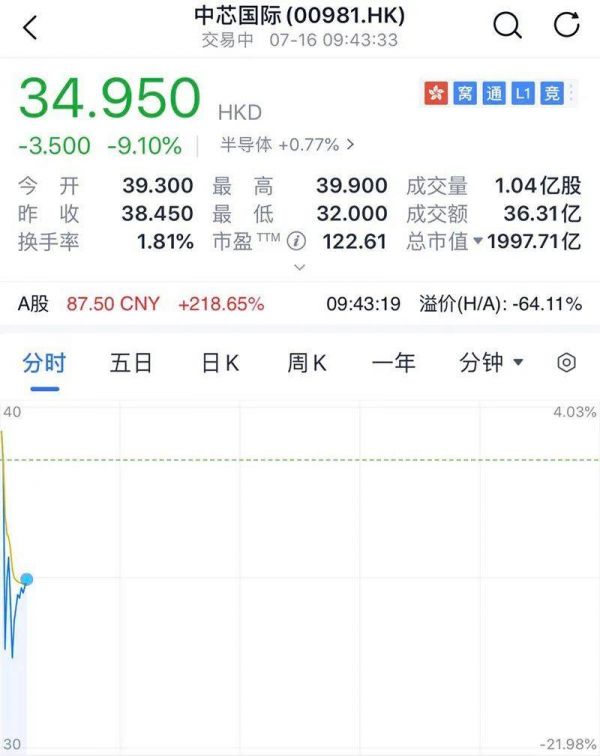Screen dimensions: 600x756
Task: Open chart settings icon
Action: click(566, 363)
